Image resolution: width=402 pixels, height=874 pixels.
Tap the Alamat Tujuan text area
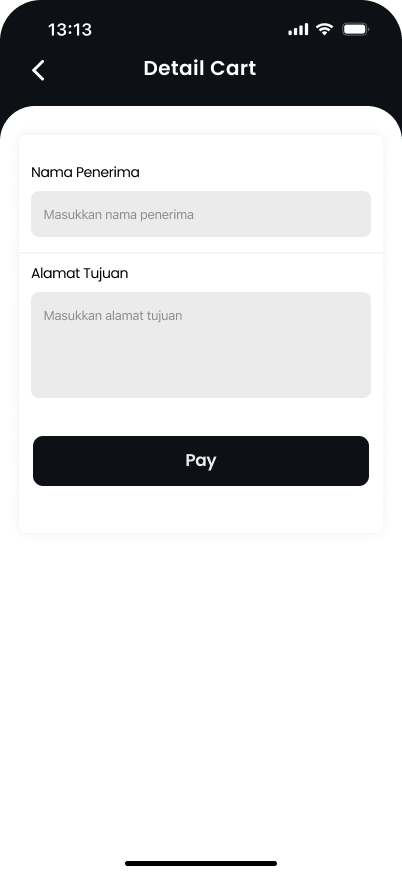coord(201,345)
